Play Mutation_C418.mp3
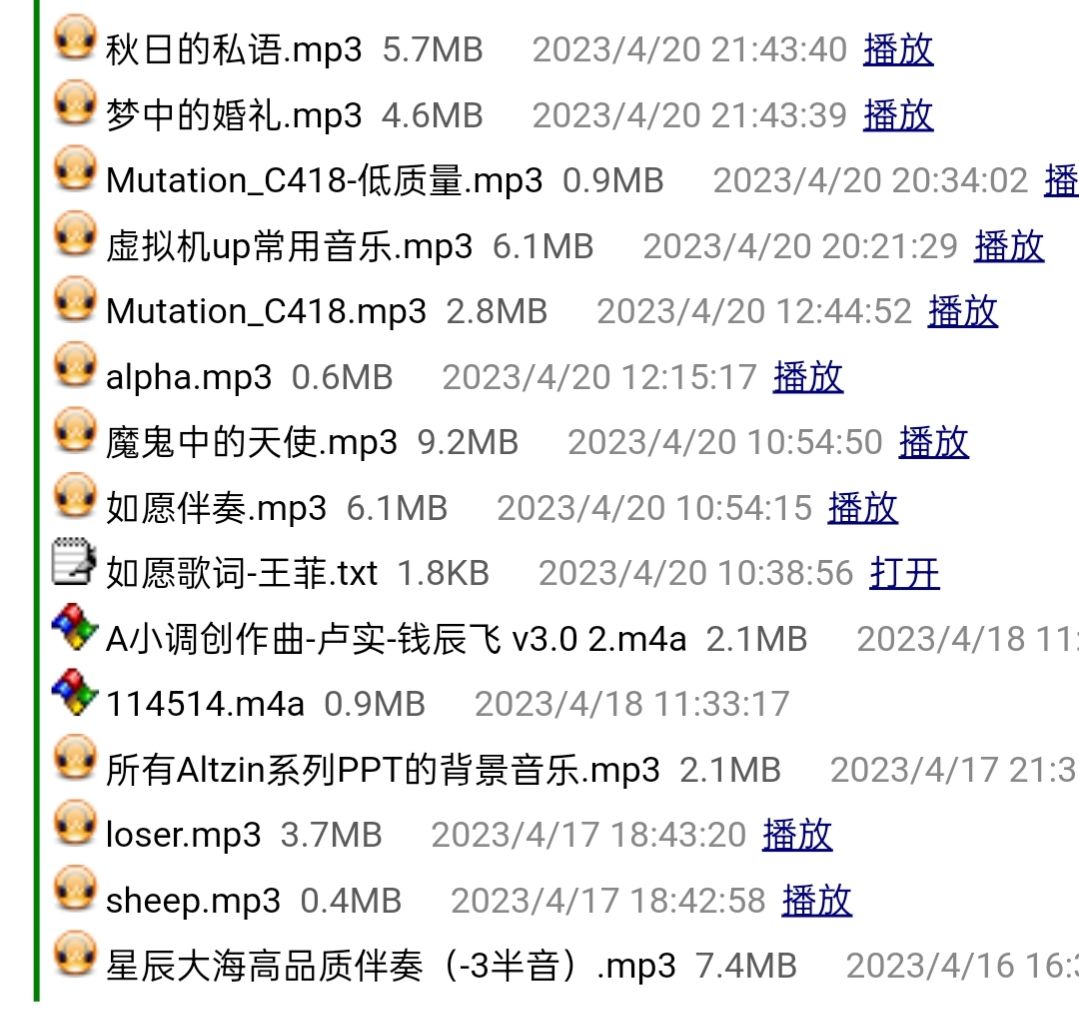Screen dimensions: 1079x1017 tap(962, 311)
